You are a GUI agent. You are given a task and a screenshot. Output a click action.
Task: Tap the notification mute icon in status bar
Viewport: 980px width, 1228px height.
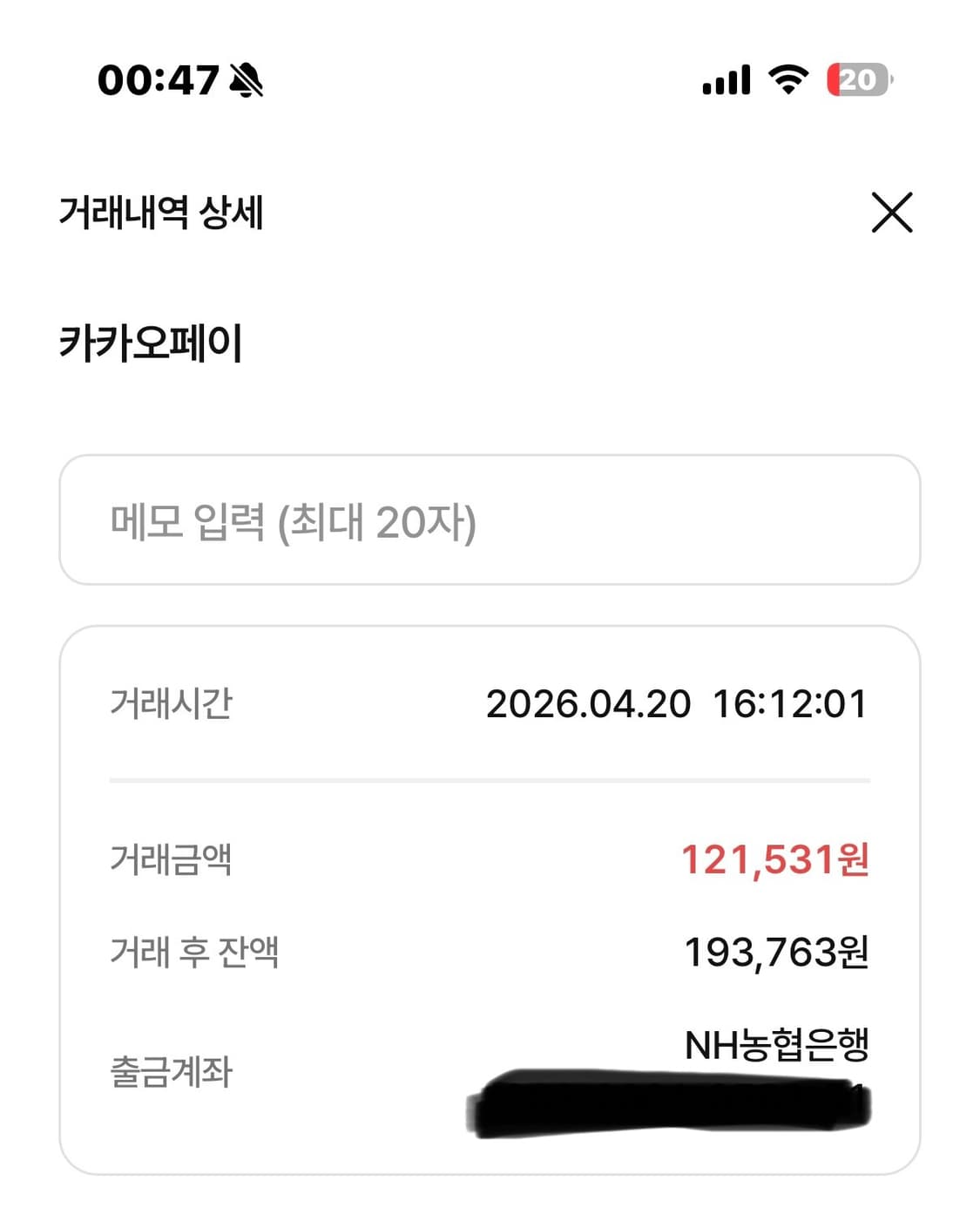(245, 79)
